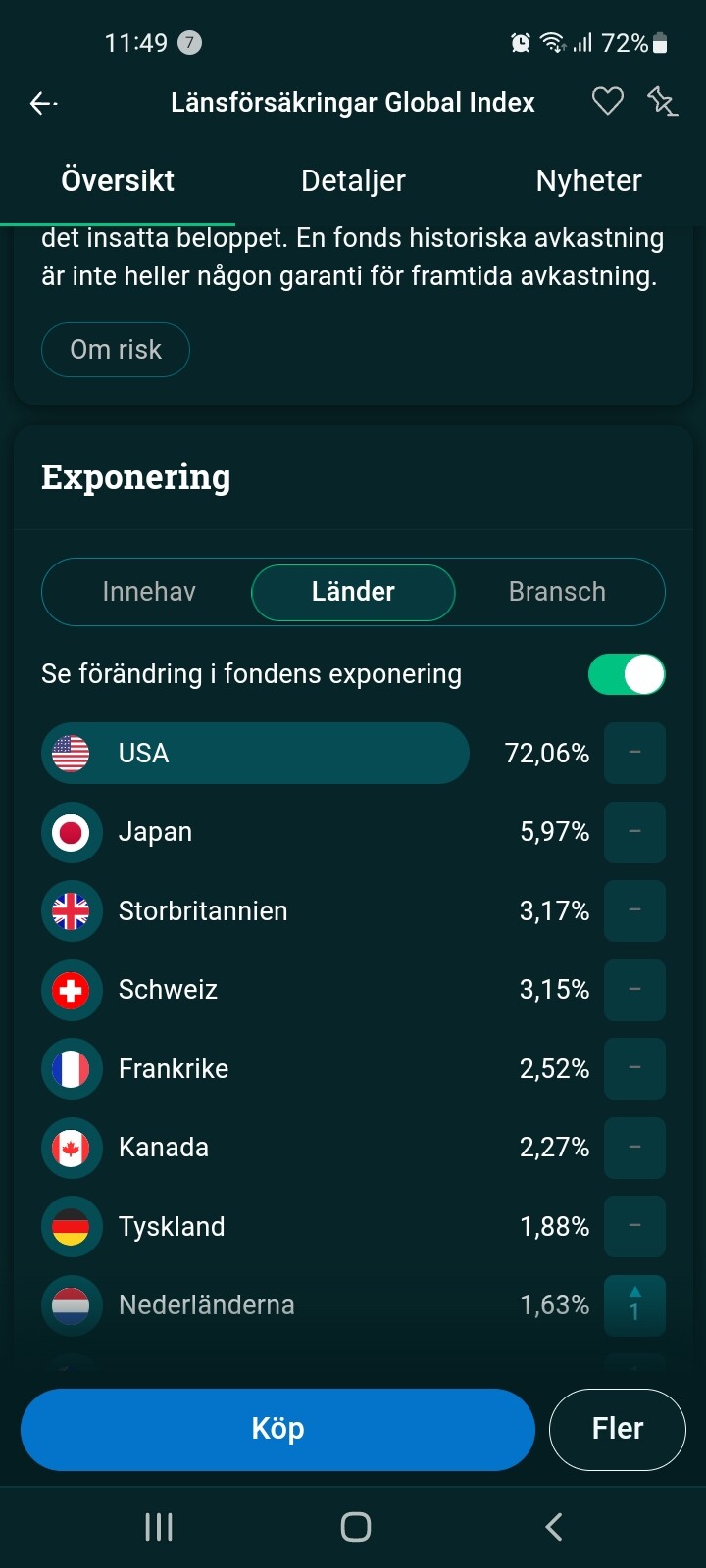Select the Länder segment

click(x=353, y=592)
